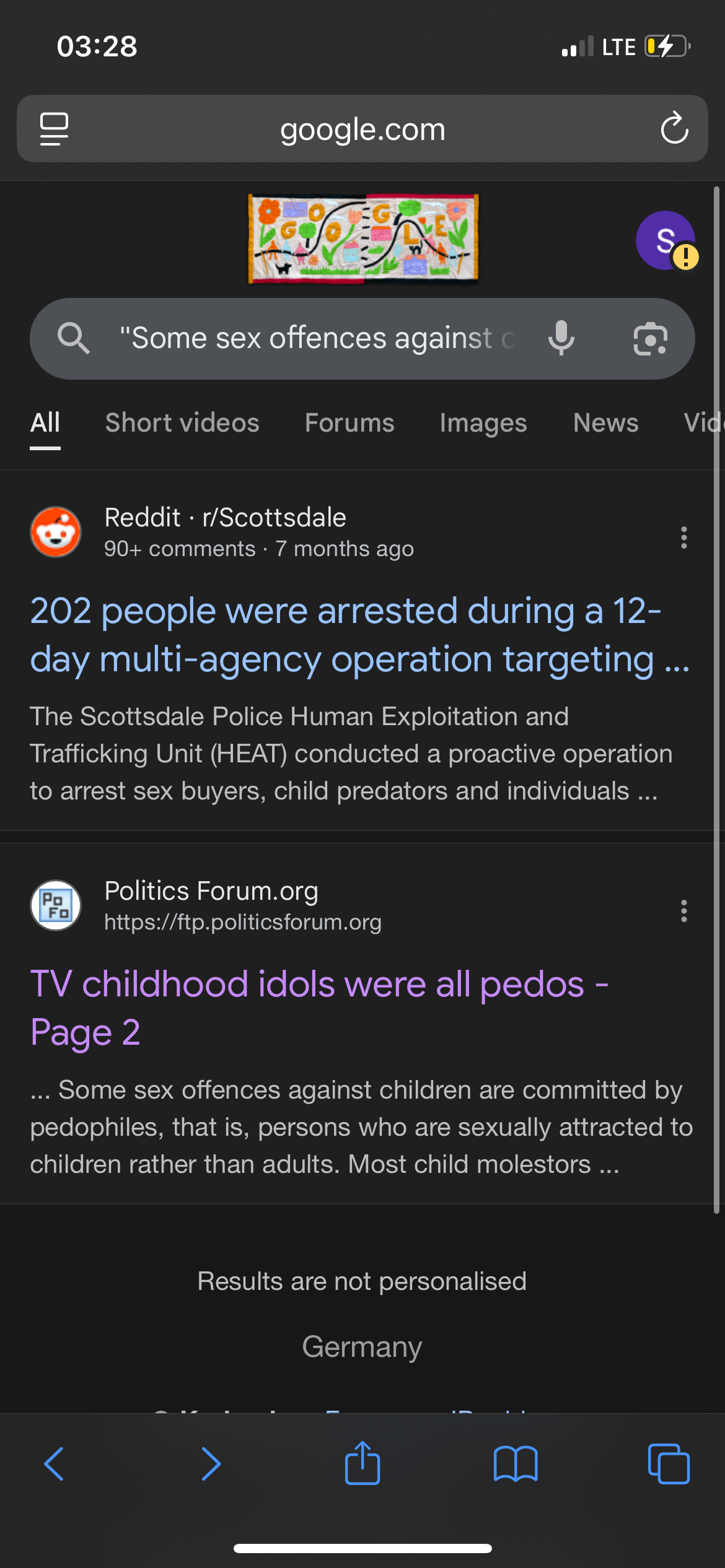725x1568 pixels.
Task: Switch to News tab
Action: [605, 423]
